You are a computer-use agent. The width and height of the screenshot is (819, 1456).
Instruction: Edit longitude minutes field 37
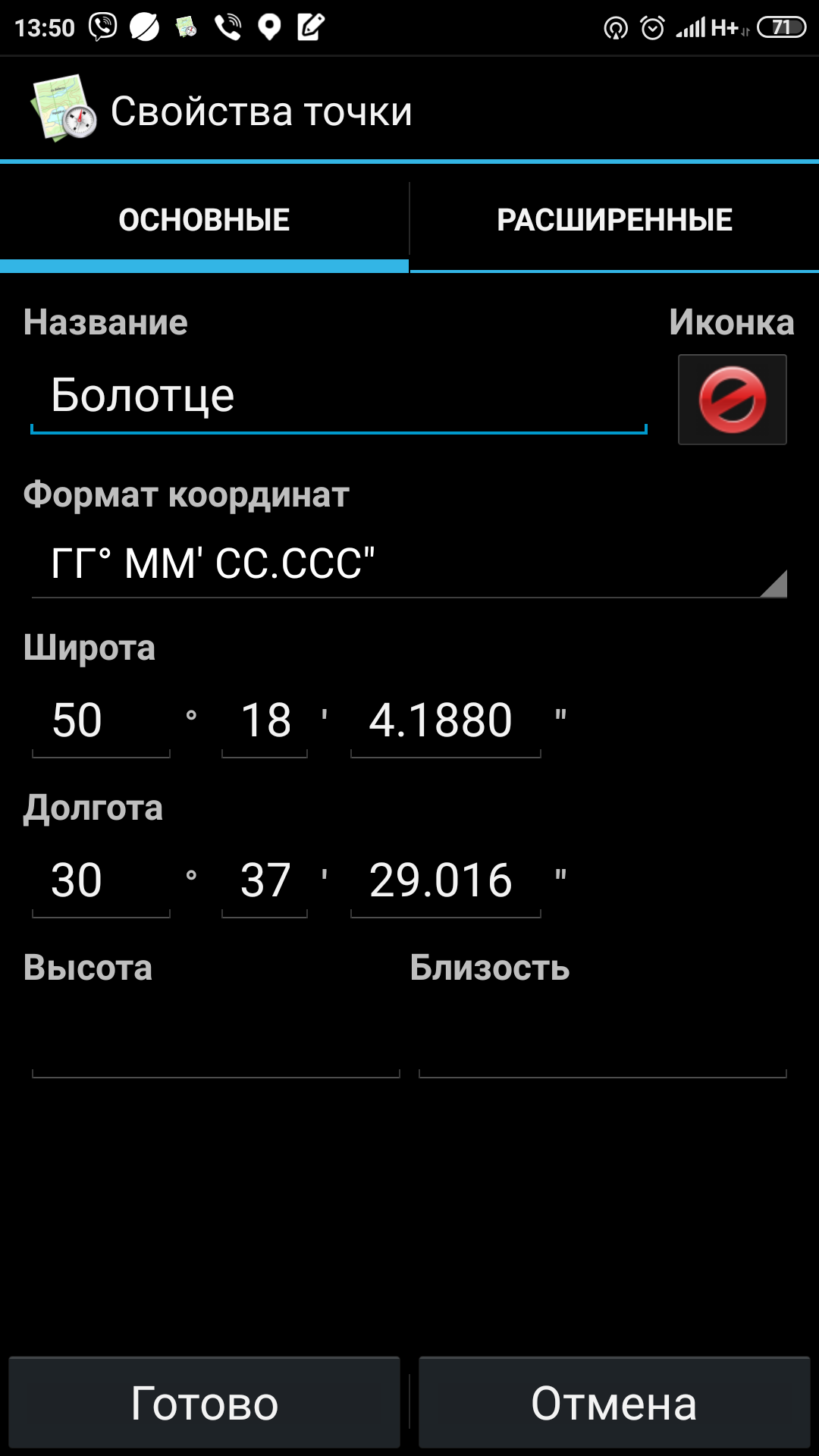coord(265,880)
